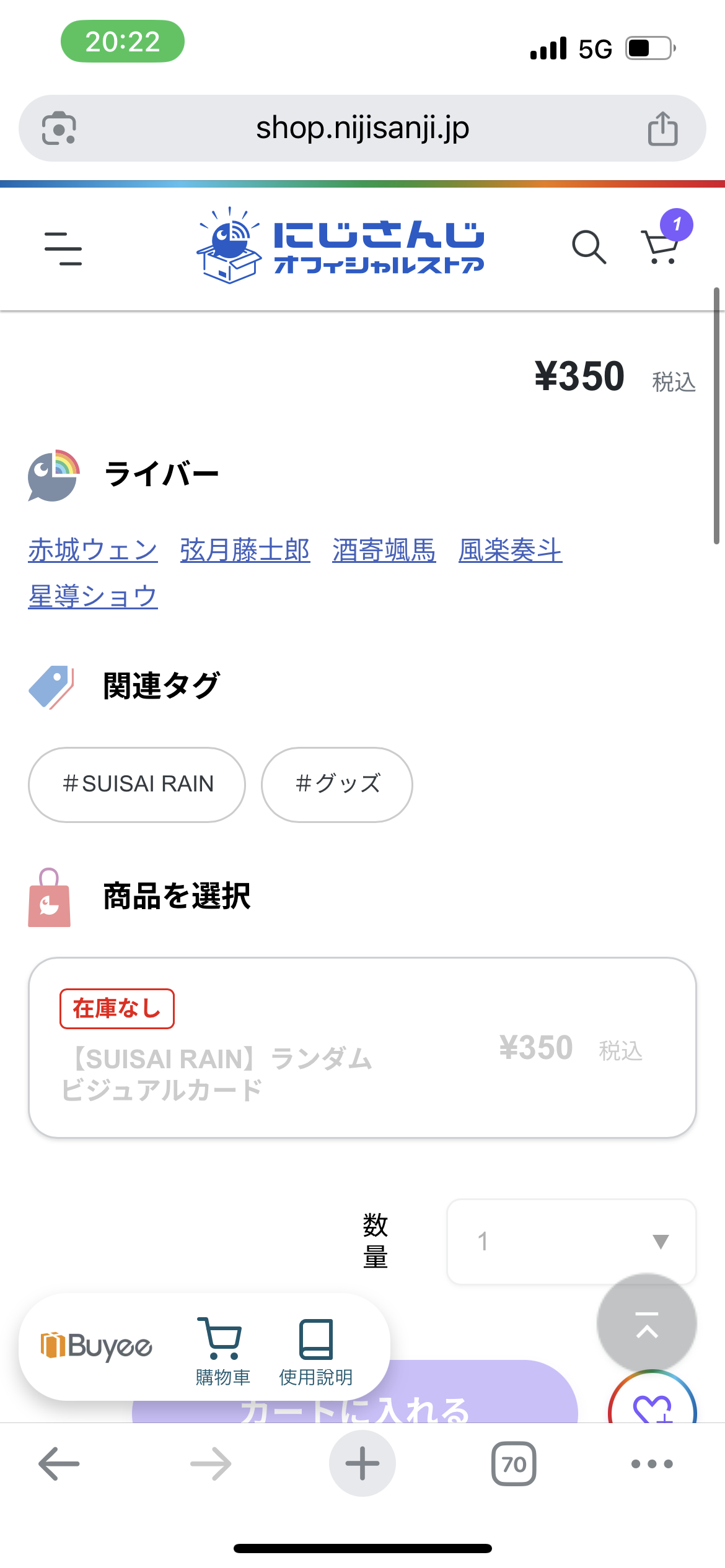
Task: Open the shopping cart
Action: tap(661, 246)
